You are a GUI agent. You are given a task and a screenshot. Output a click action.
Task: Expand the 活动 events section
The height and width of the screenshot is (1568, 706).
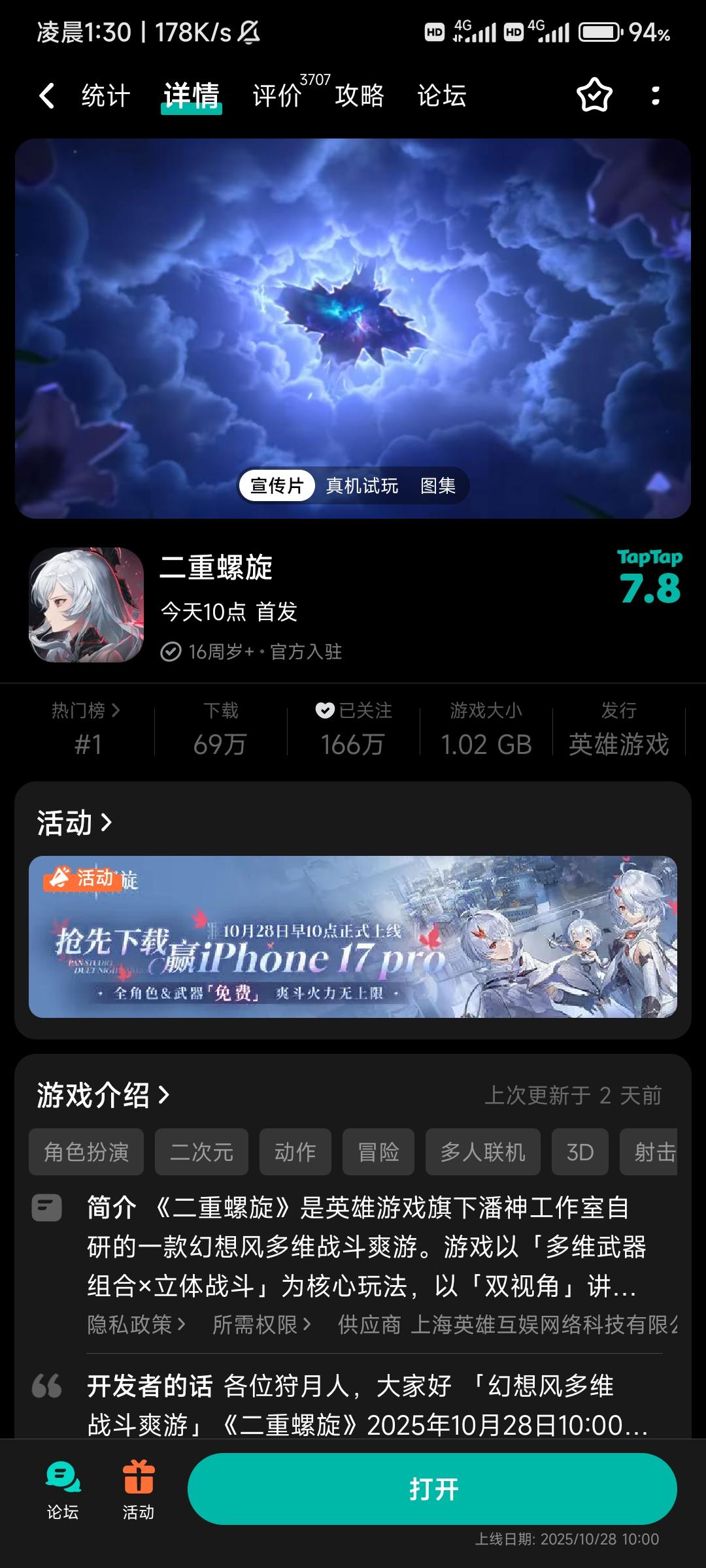click(x=74, y=824)
